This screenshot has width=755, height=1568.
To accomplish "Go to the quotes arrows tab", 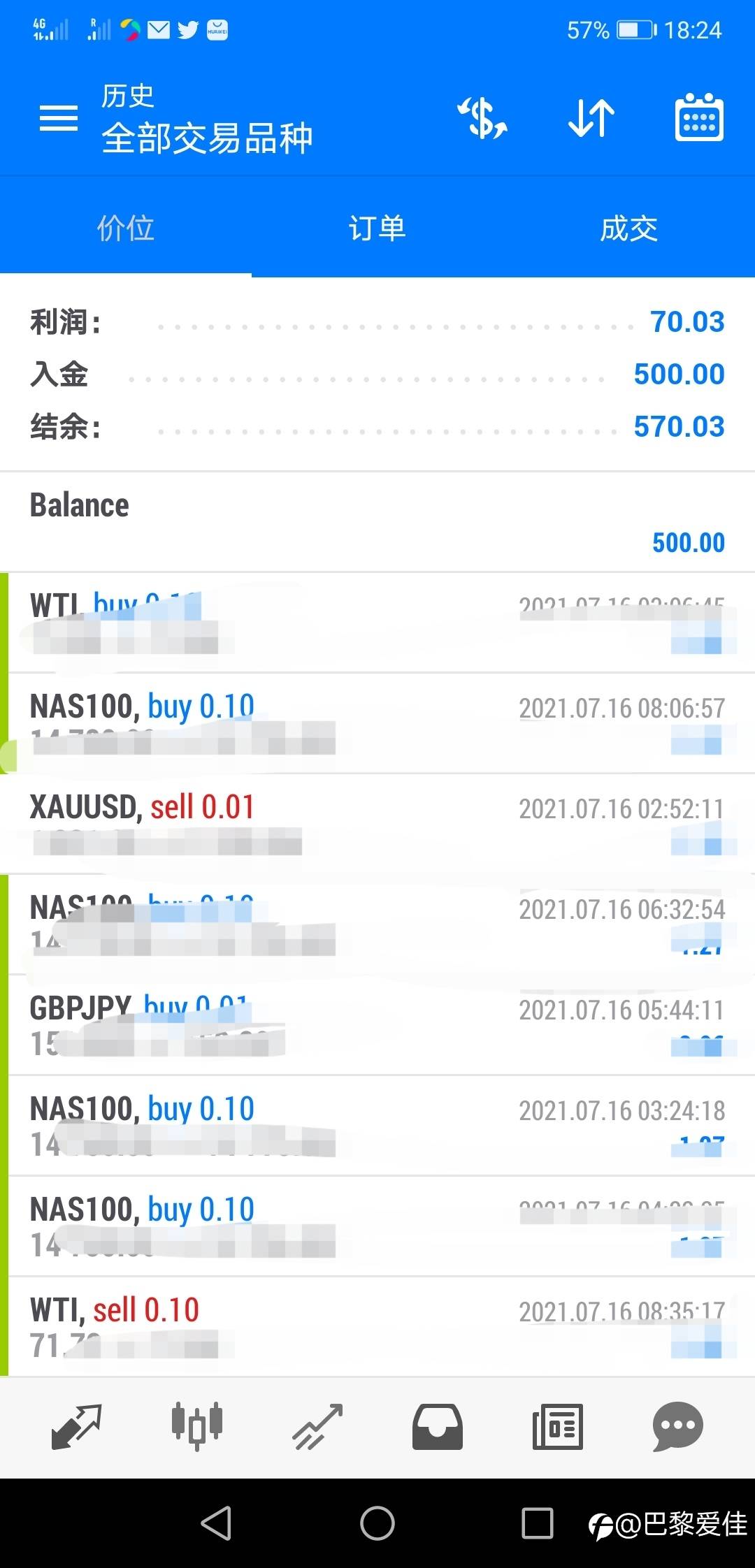I will click(76, 1426).
